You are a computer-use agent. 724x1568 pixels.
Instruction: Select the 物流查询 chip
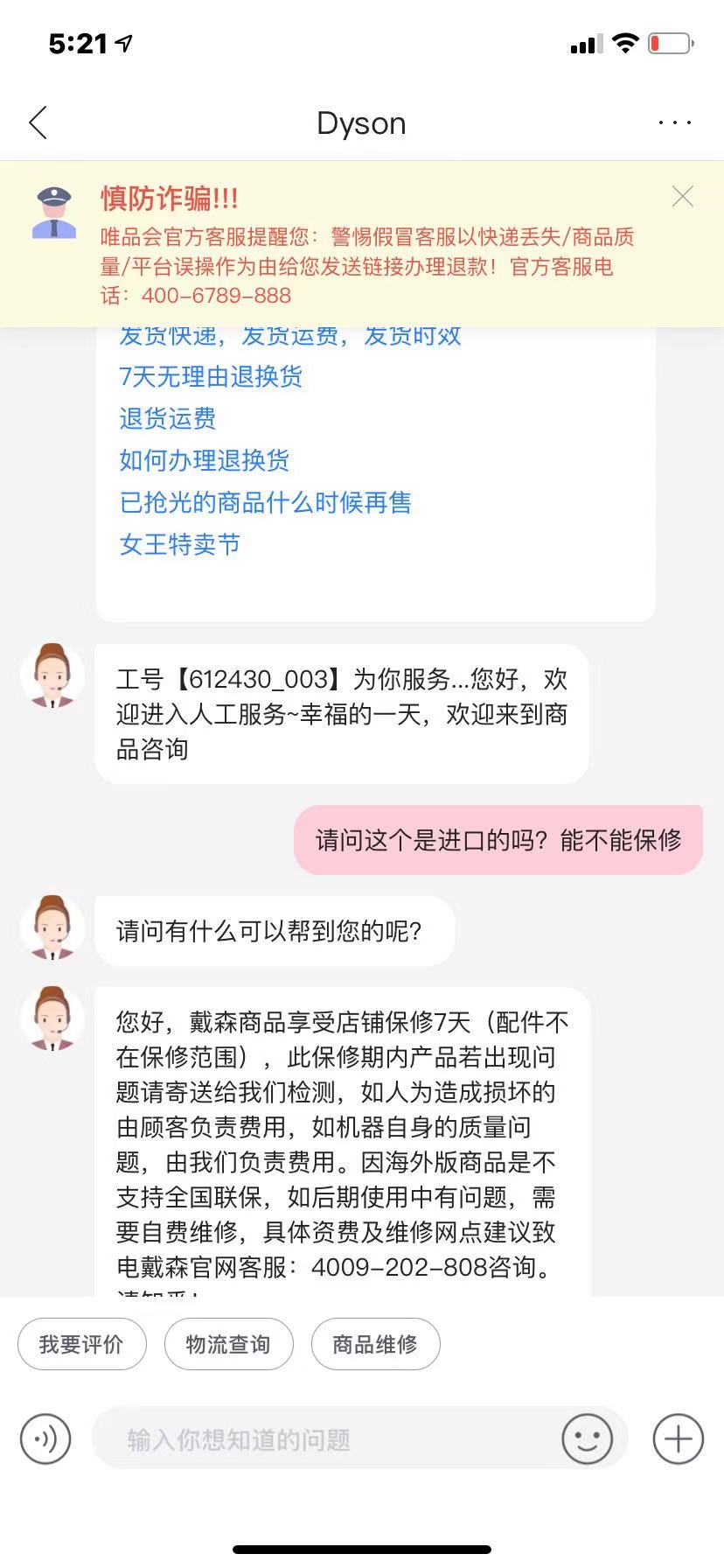pos(228,1344)
